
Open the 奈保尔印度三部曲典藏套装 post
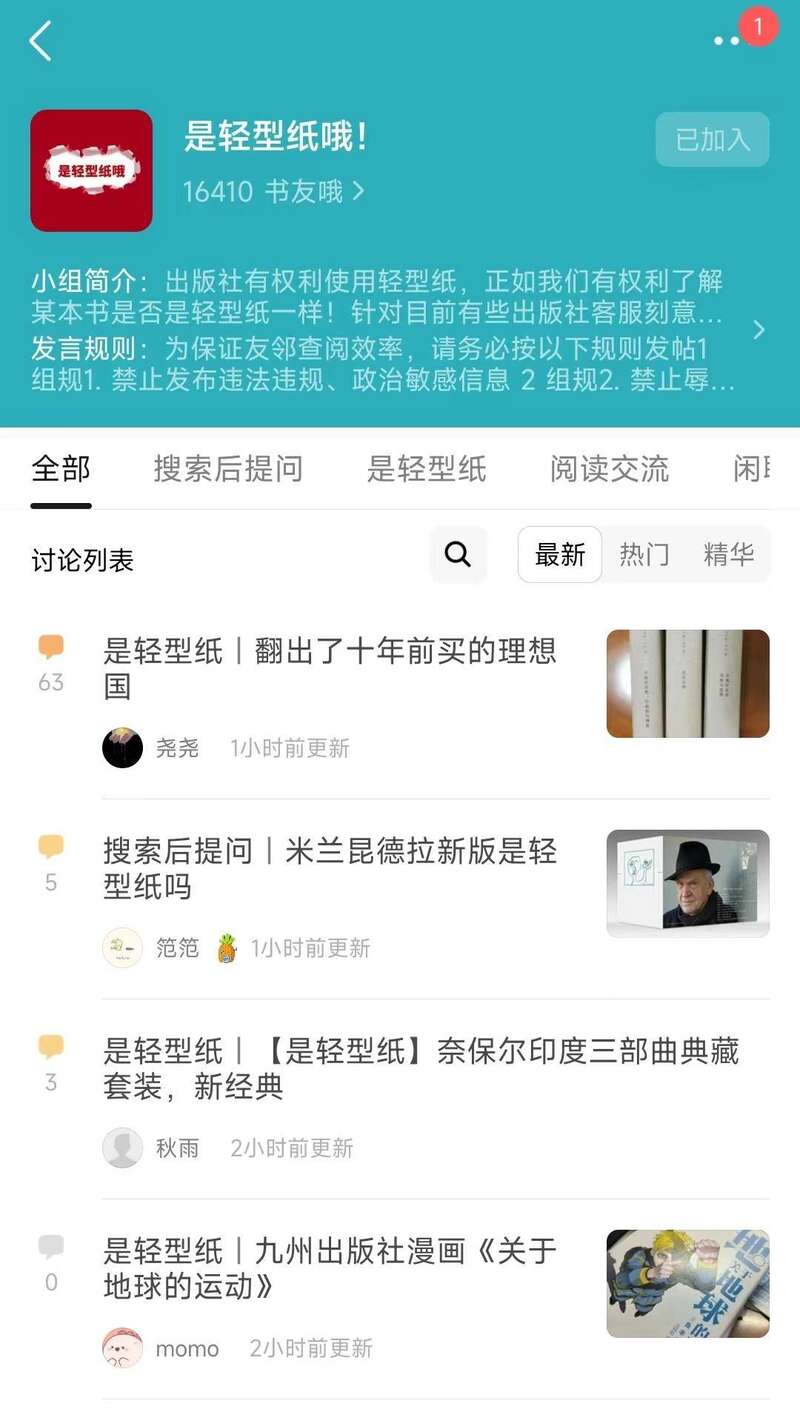pyautogui.click(x=420, y=1068)
